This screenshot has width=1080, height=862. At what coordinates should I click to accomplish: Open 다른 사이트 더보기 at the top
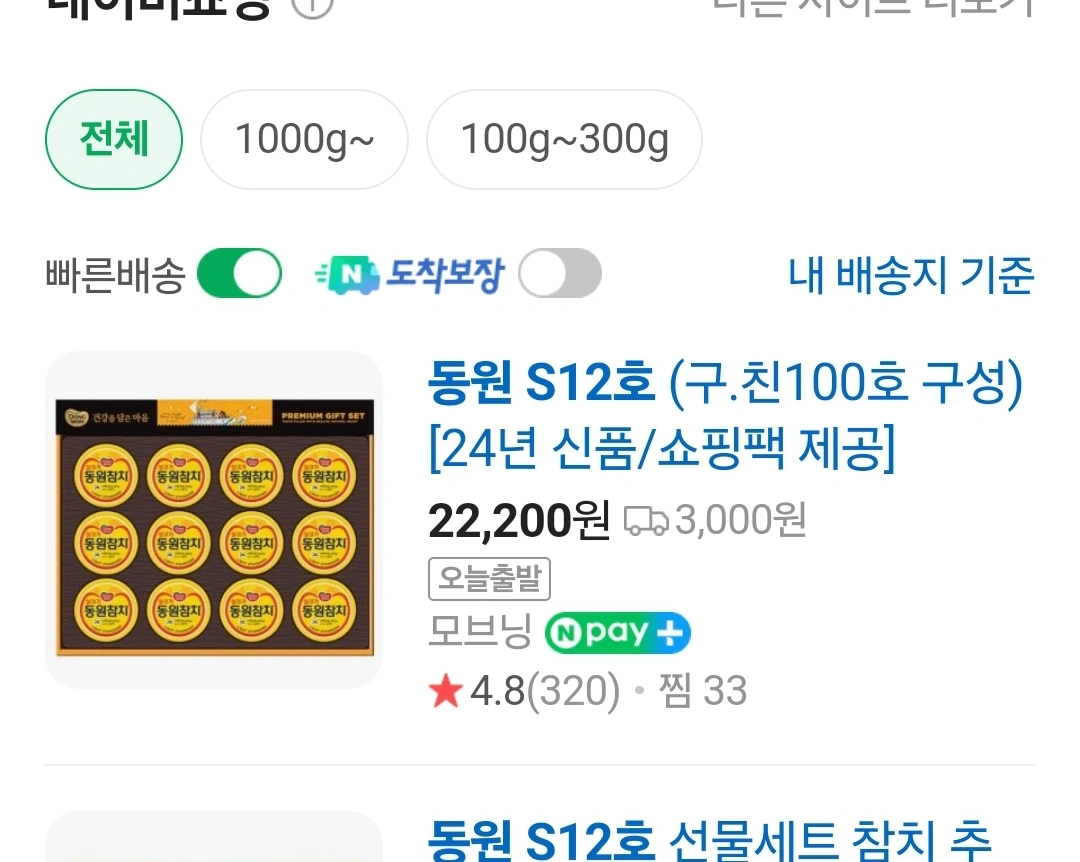point(873,7)
